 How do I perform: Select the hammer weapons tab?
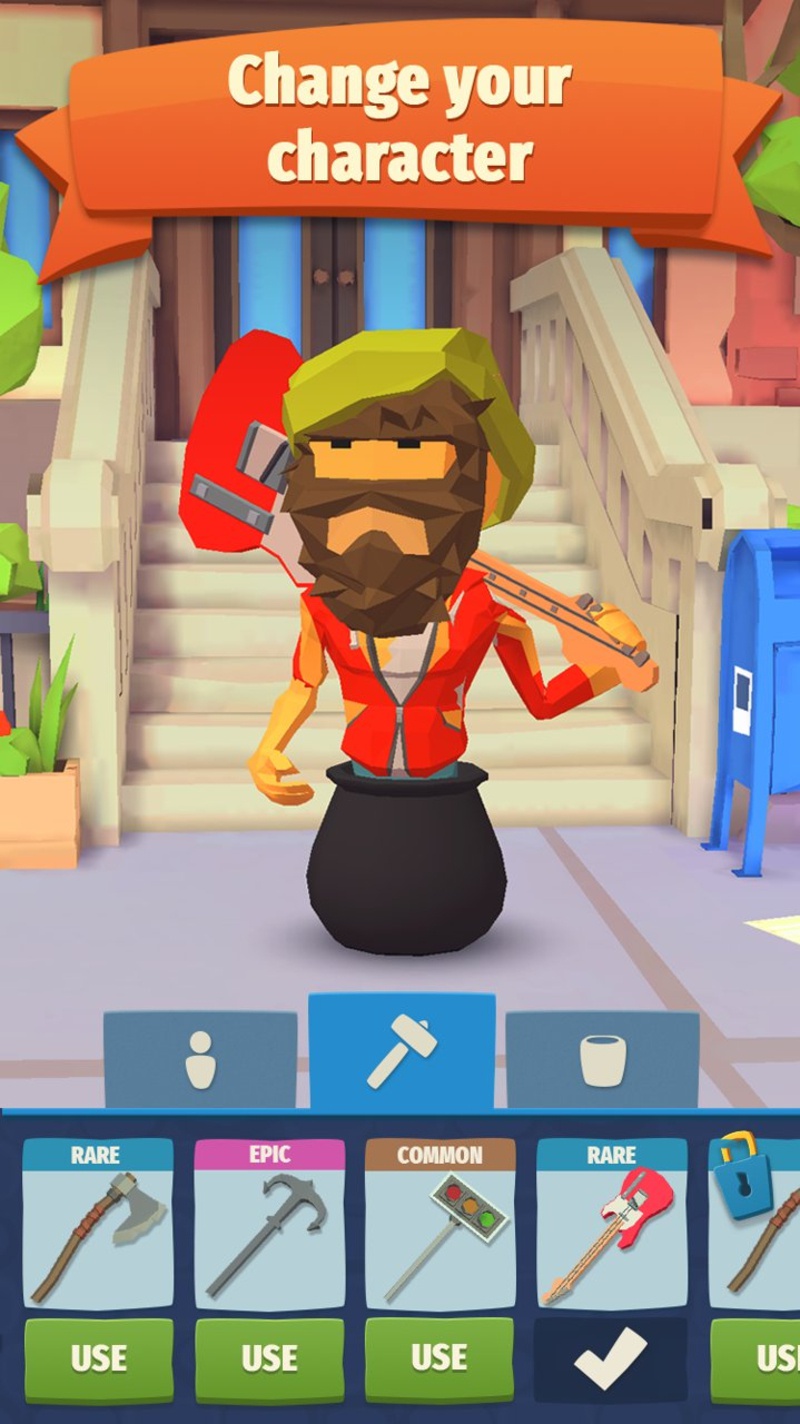401,1052
